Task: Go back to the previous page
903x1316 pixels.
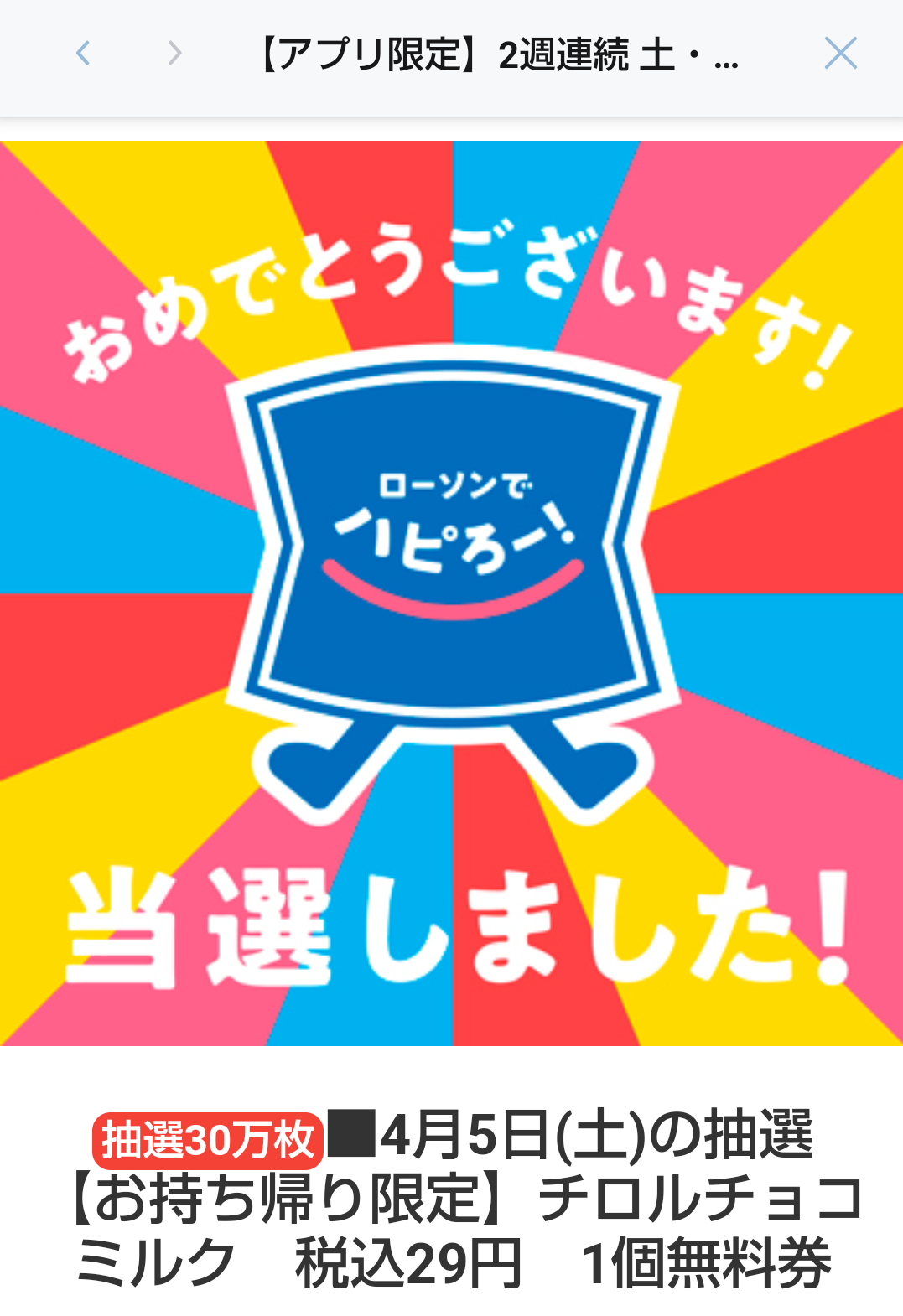Action: click(x=82, y=54)
